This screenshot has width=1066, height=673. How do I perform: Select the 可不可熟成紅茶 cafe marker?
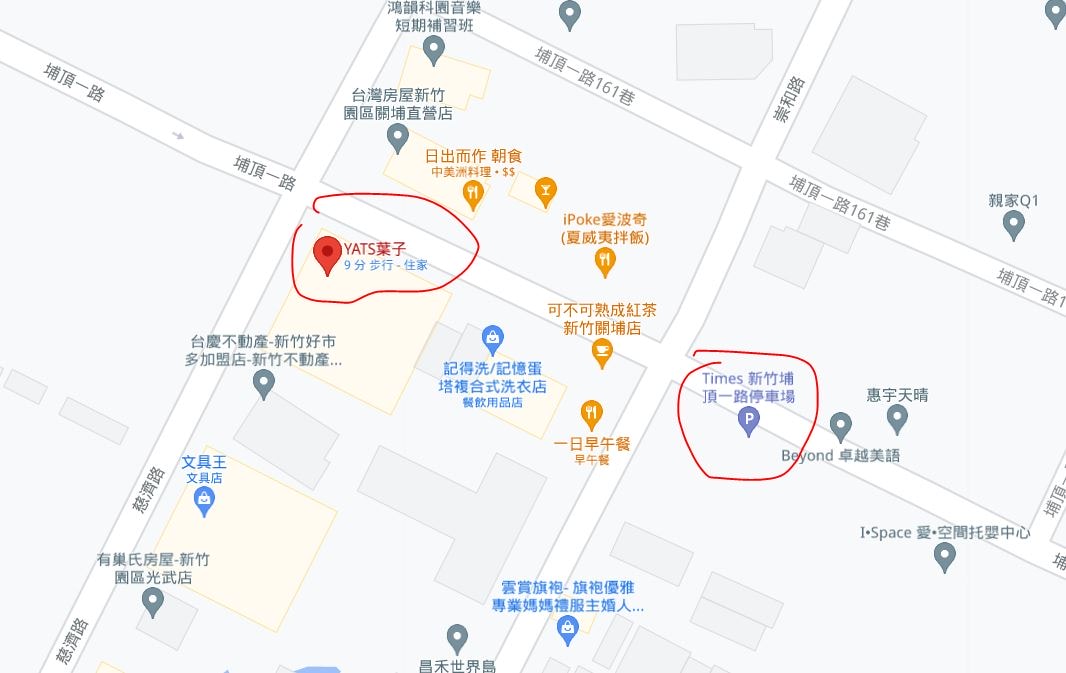click(601, 352)
